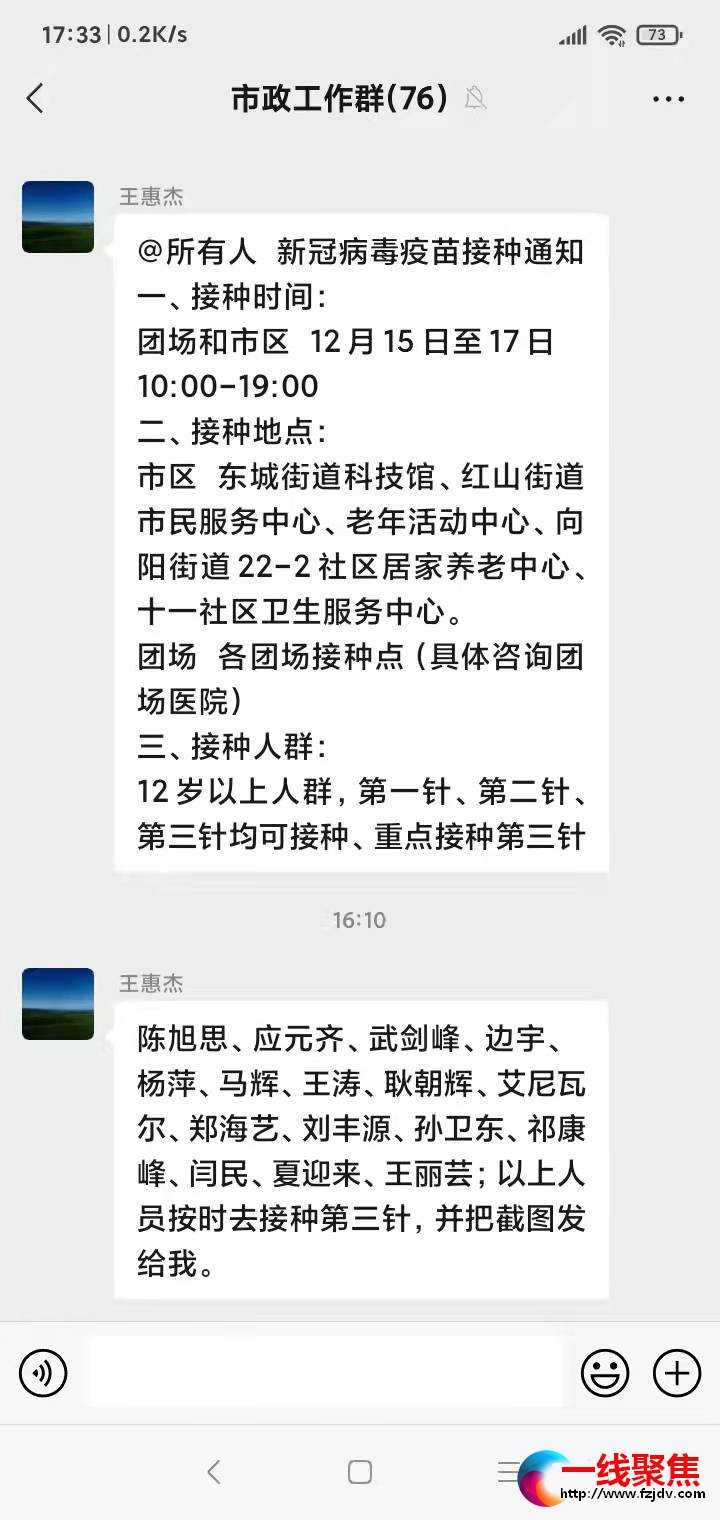Open the emoji sticker panel
This screenshot has height=1520, width=720.
605,1372
